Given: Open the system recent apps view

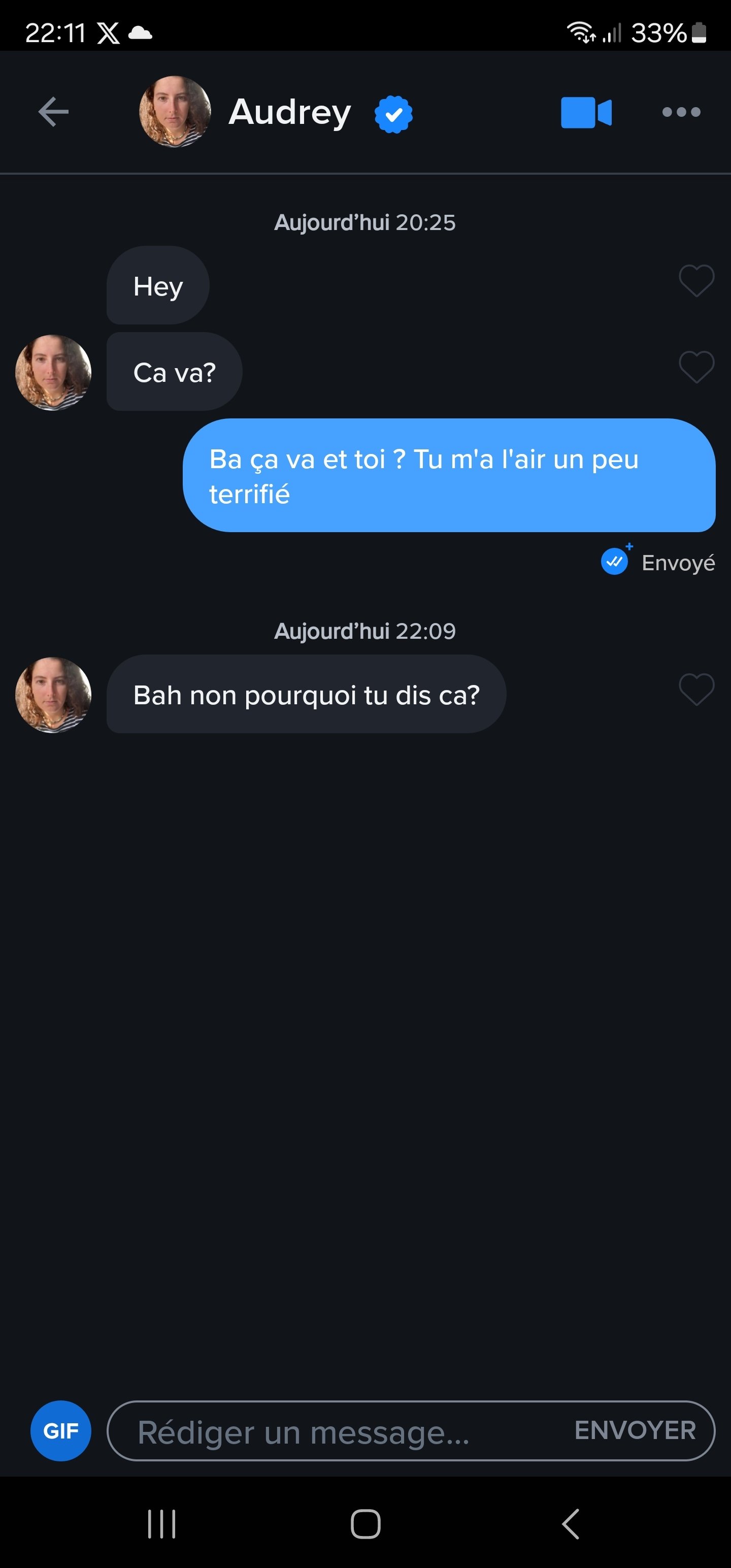Looking at the screenshot, I should click(162, 1524).
